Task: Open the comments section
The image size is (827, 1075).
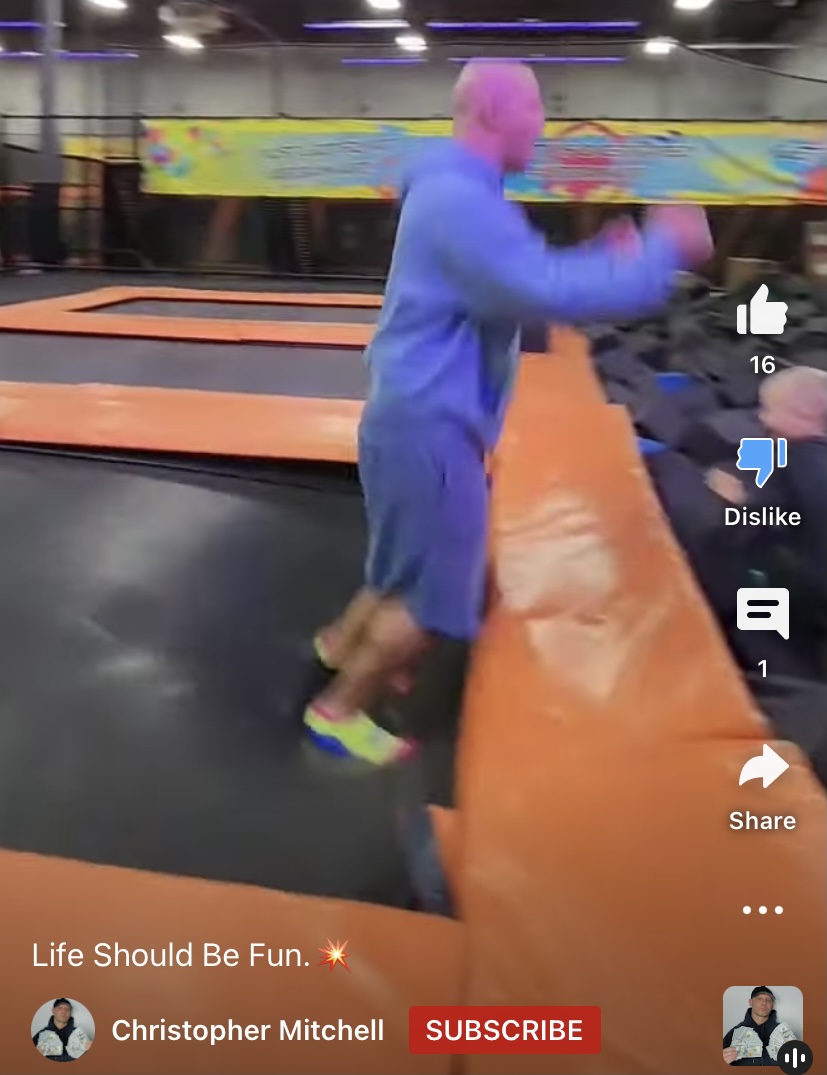Action: 762,614
